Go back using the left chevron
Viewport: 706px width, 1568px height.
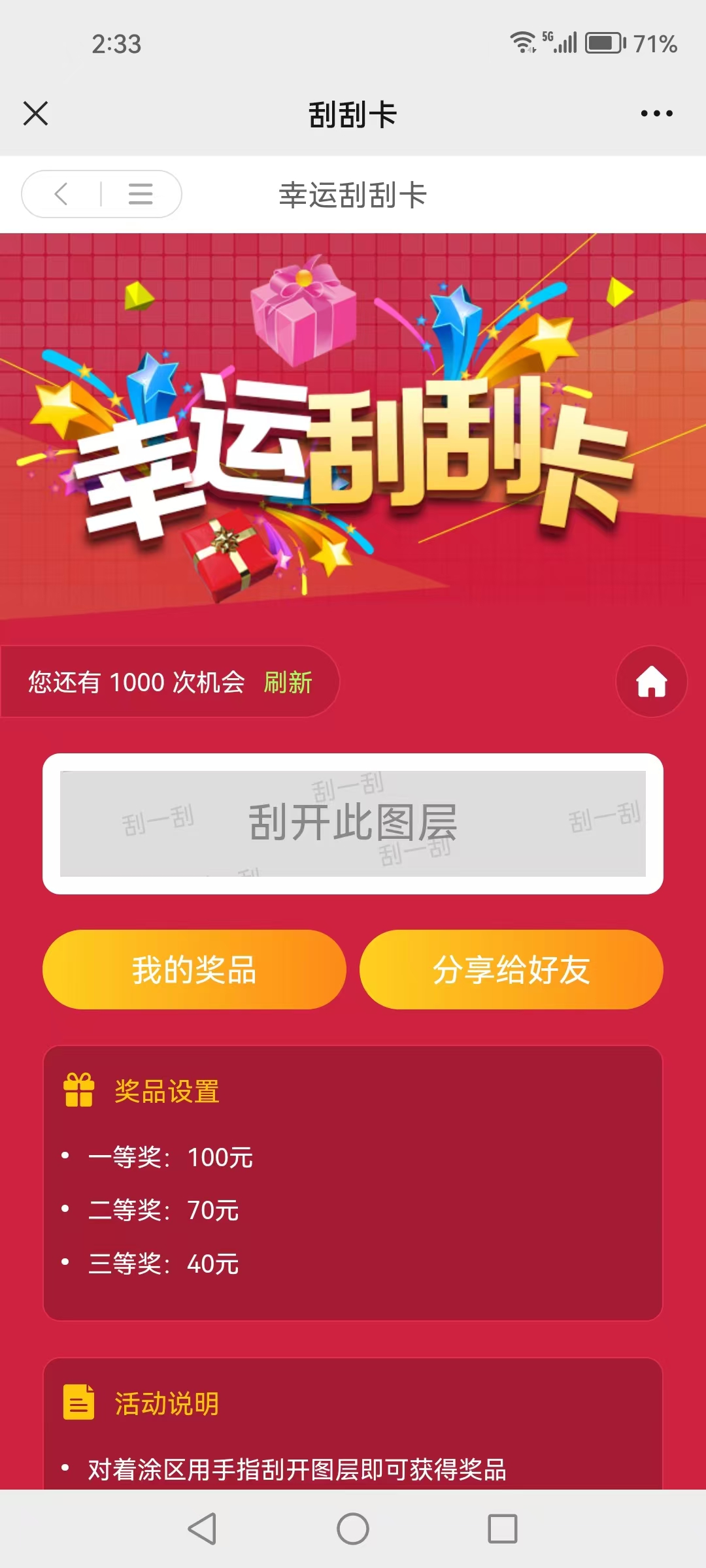(61, 194)
